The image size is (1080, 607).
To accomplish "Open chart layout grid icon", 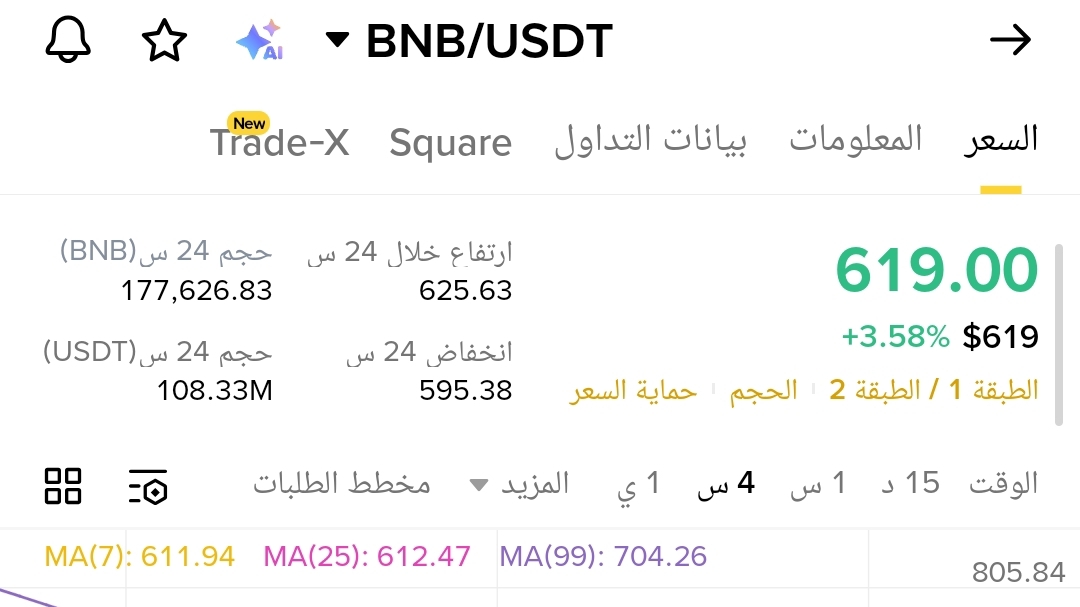I will pyautogui.click(x=63, y=486).
